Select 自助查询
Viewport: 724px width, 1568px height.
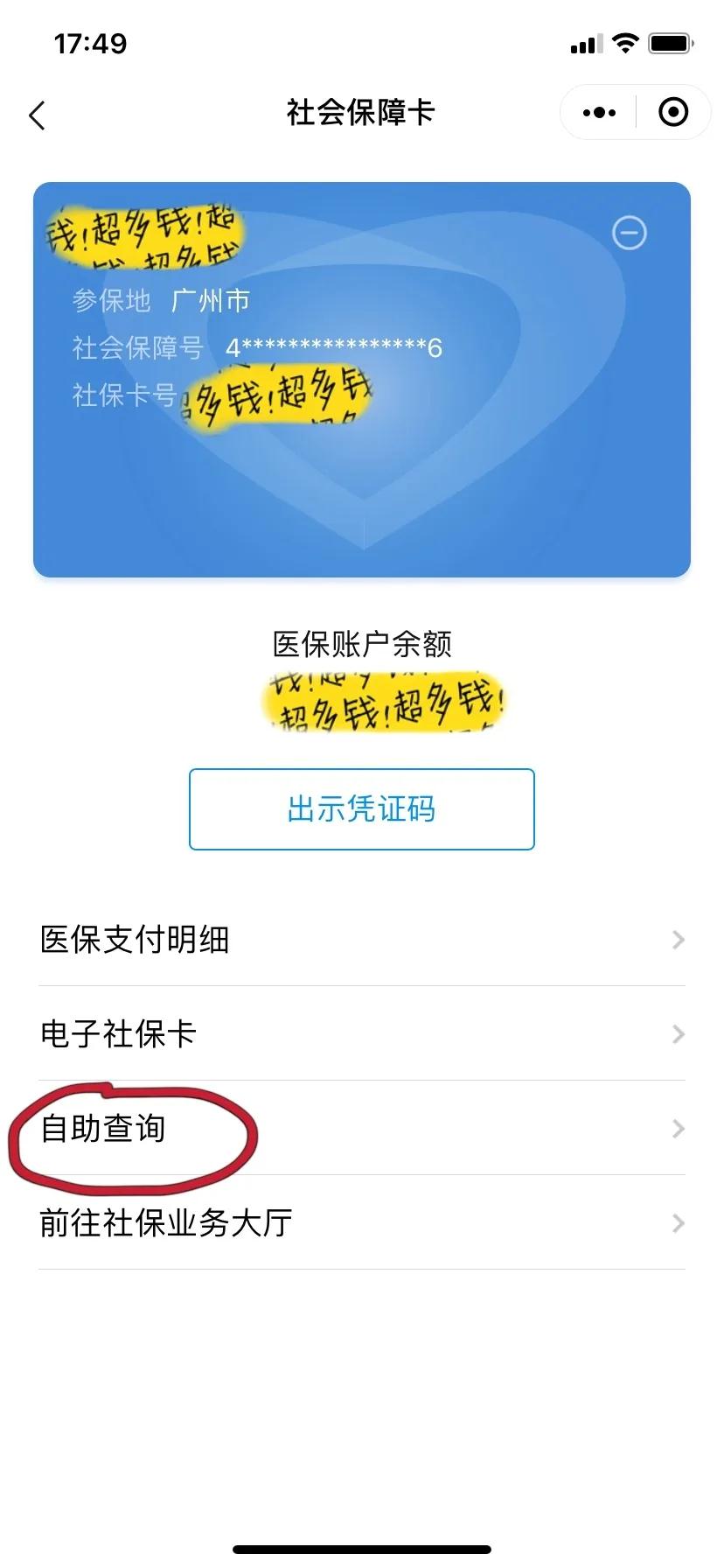[361, 1129]
